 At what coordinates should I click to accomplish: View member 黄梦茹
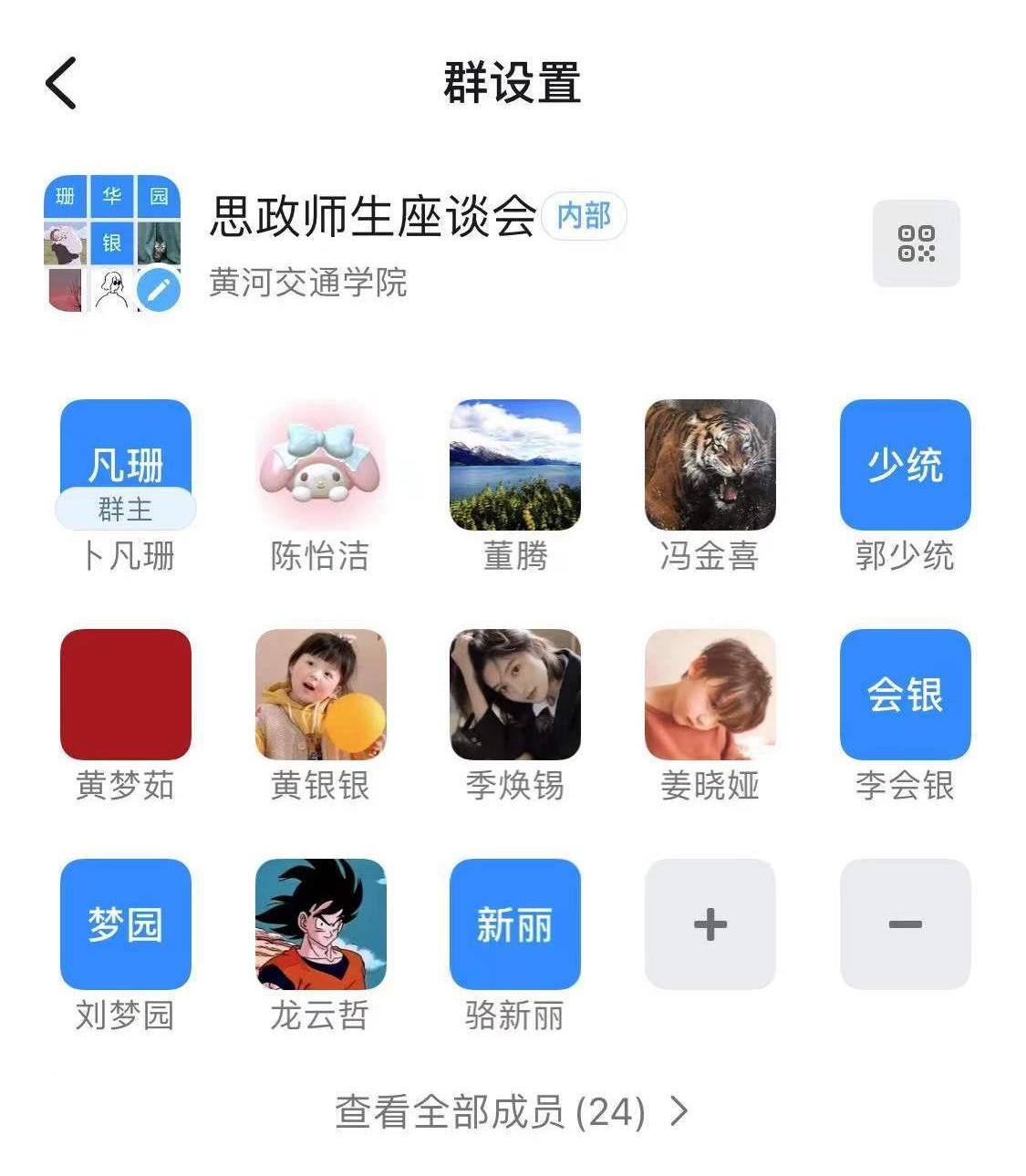[126, 695]
